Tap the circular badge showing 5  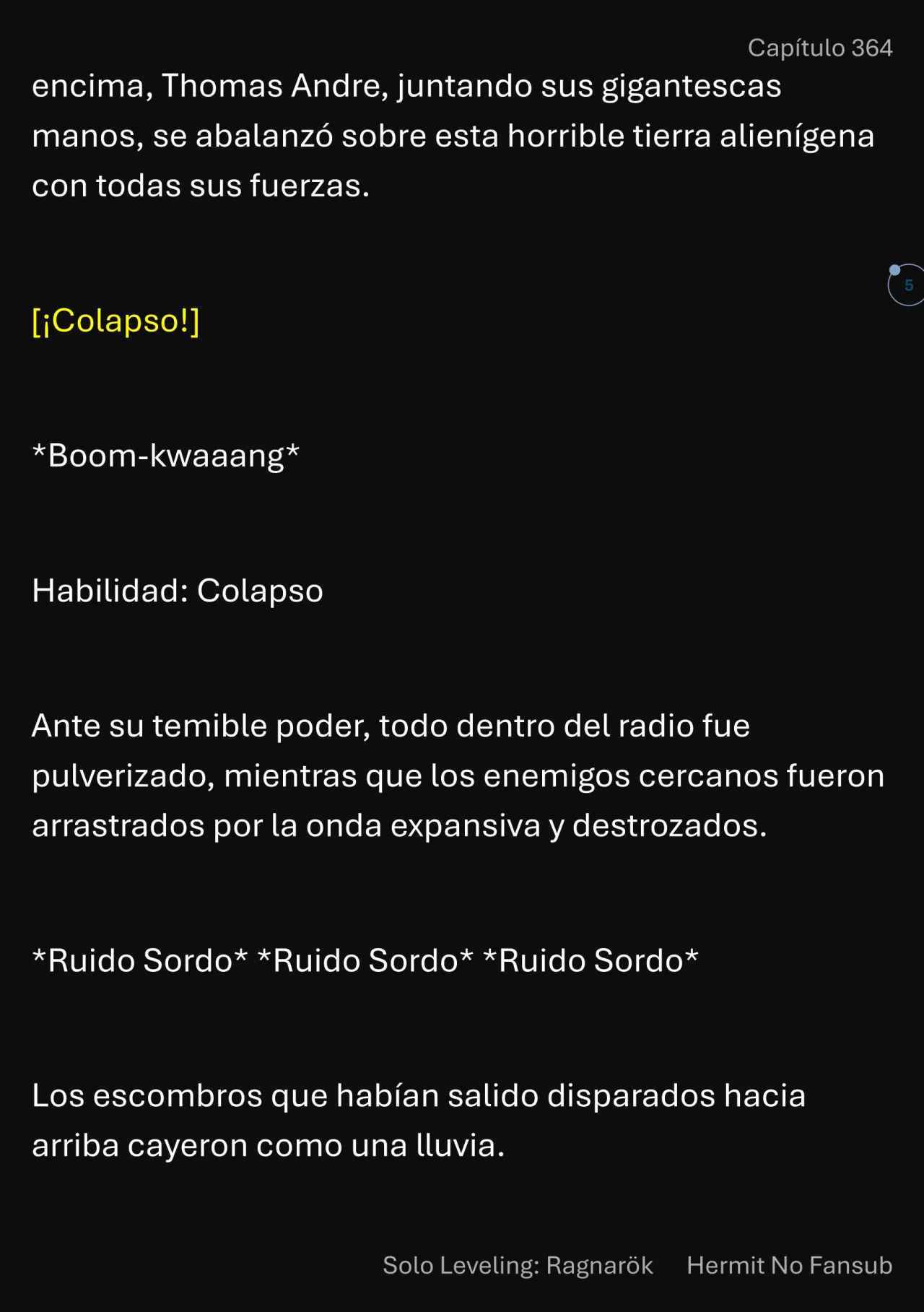pyautogui.click(x=907, y=285)
